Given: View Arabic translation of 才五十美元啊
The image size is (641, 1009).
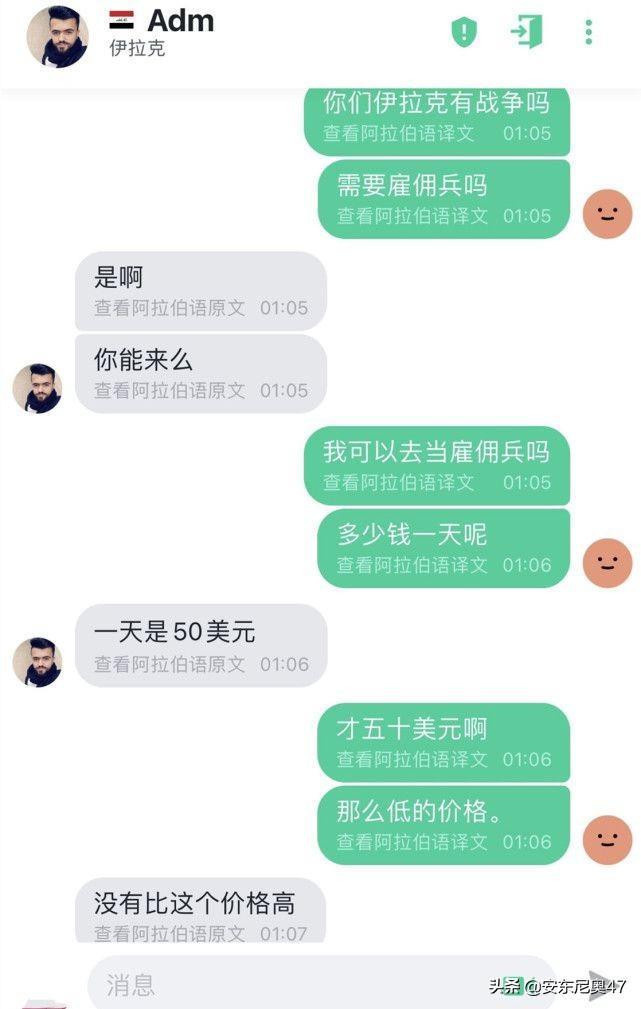Looking at the screenshot, I should pyautogui.click(x=412, y=760).
